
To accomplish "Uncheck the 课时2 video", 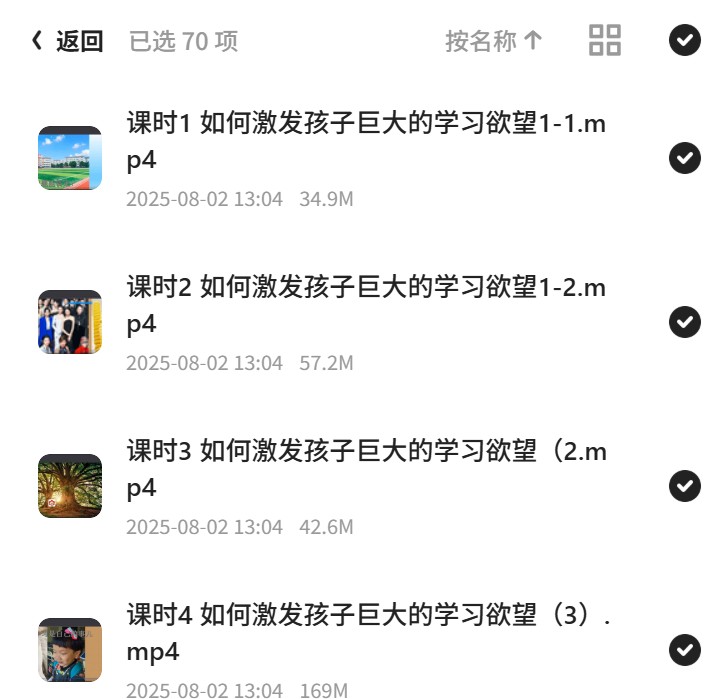I will tap(684, 322).
